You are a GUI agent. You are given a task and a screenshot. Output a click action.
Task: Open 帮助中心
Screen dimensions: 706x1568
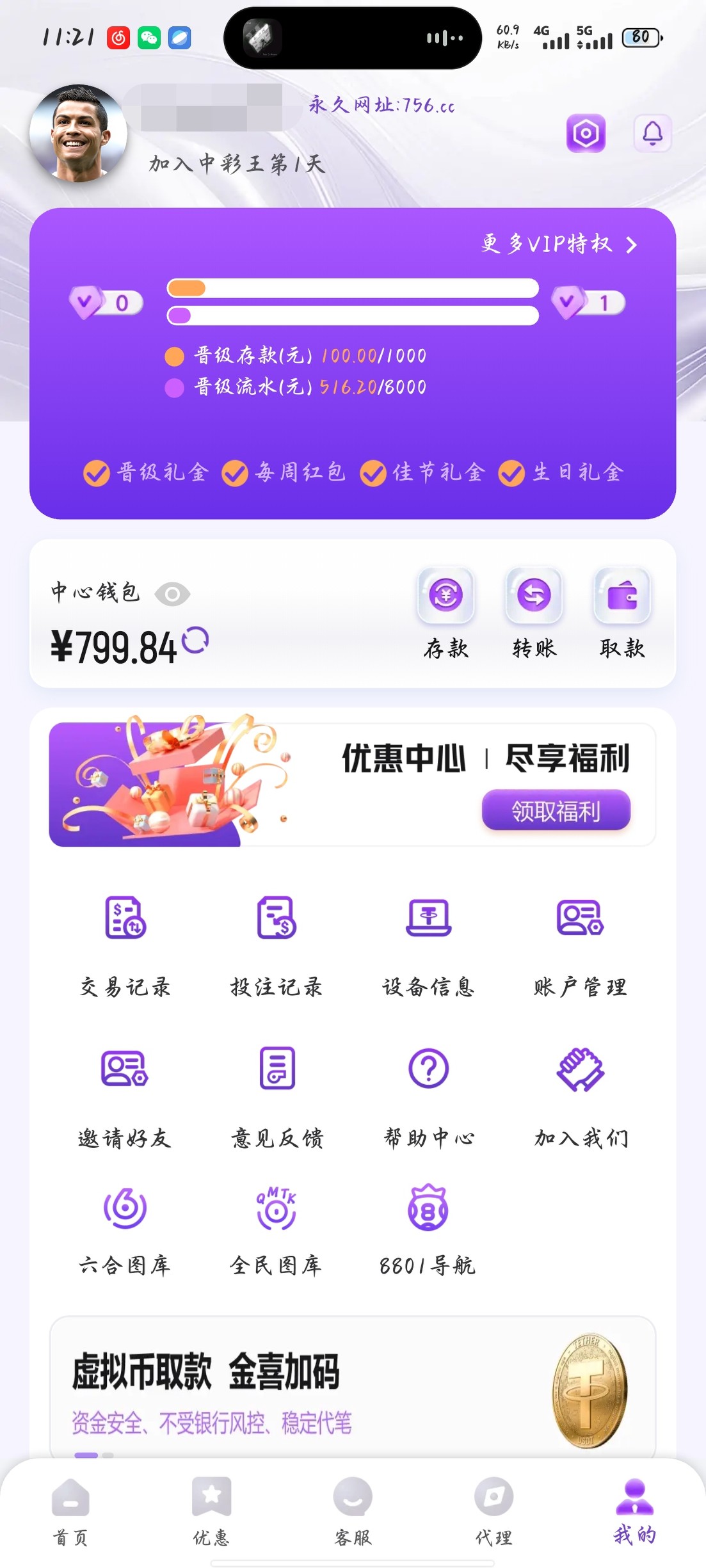428,1096
